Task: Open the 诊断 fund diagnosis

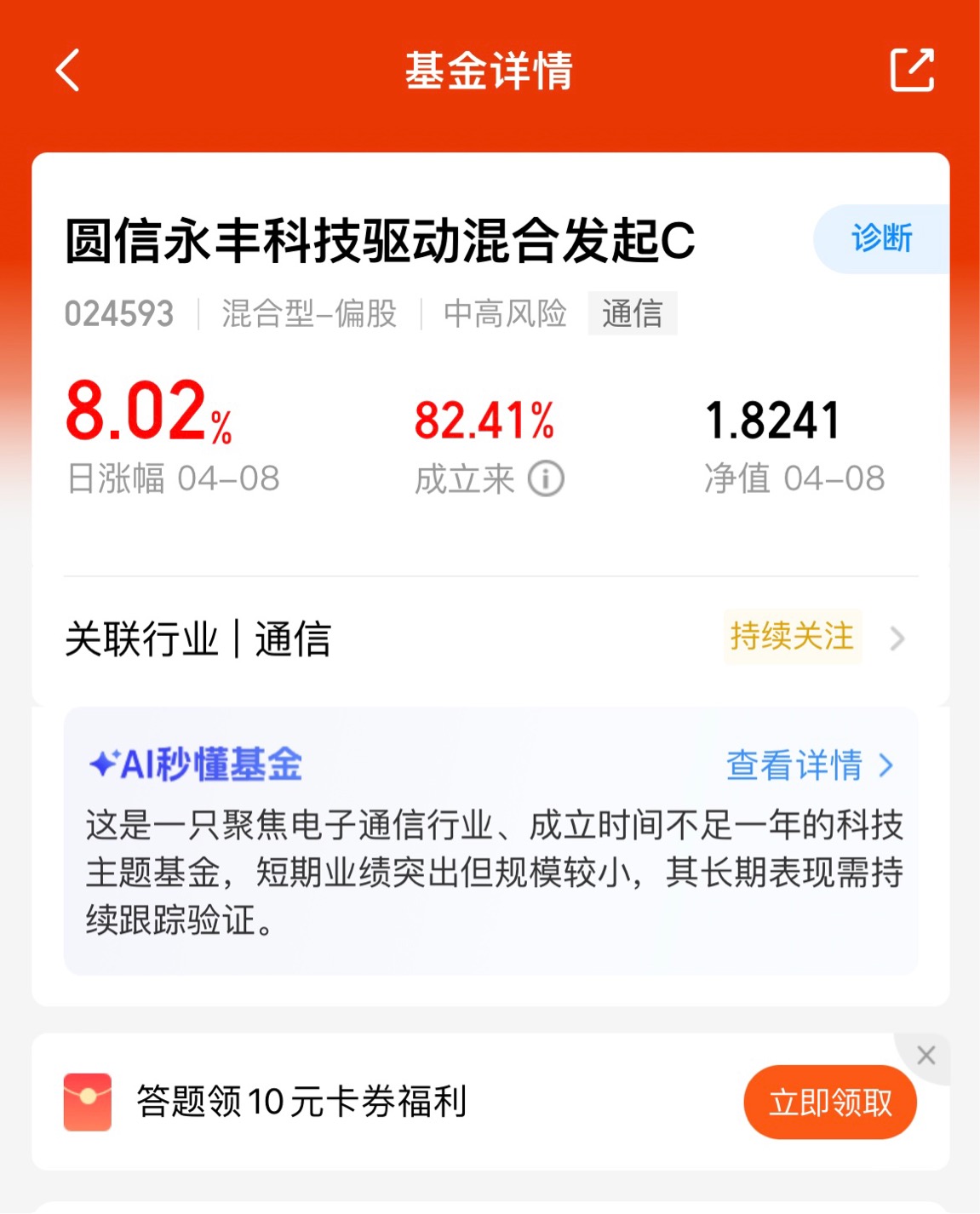Action: click(x=881, y=238)
